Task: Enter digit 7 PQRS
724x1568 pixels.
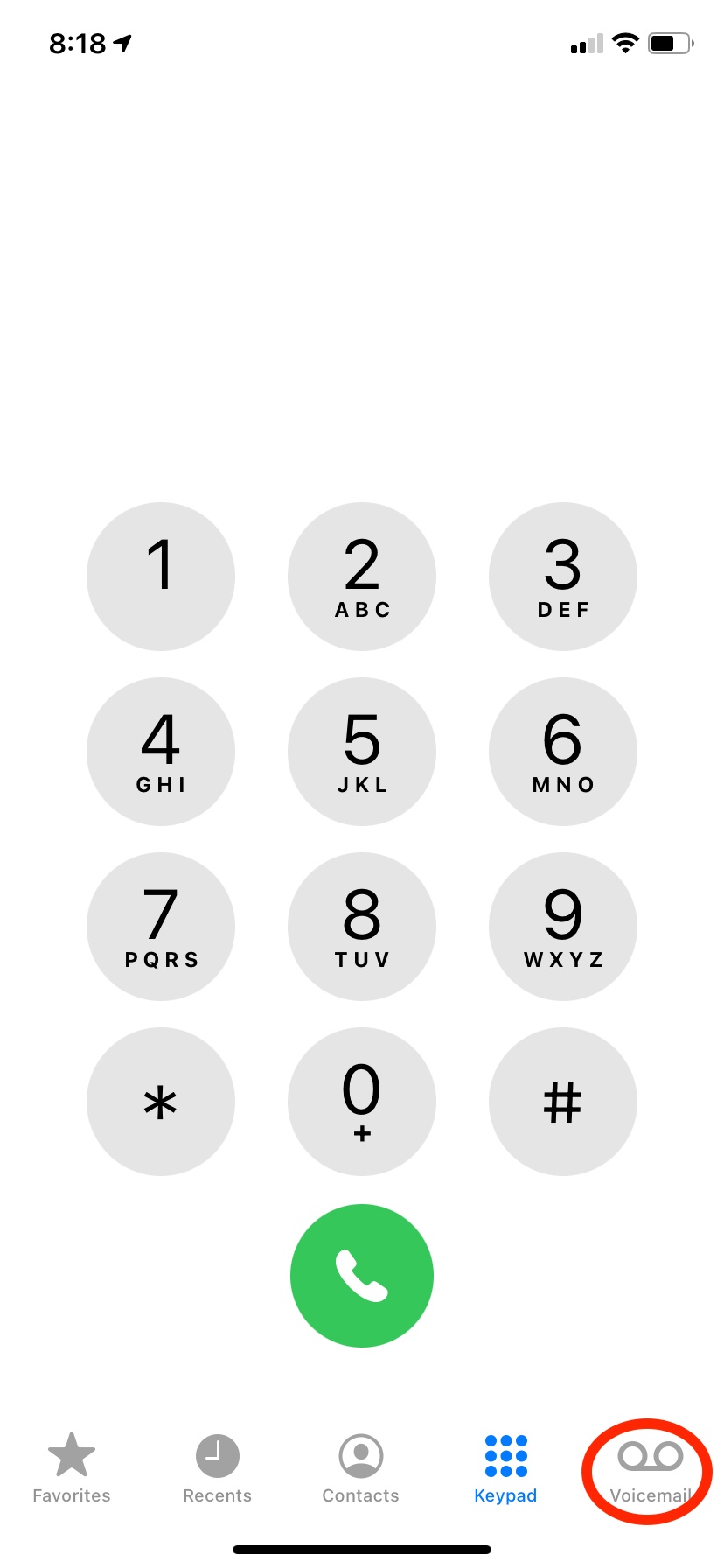Action: (x=161, y=927)
